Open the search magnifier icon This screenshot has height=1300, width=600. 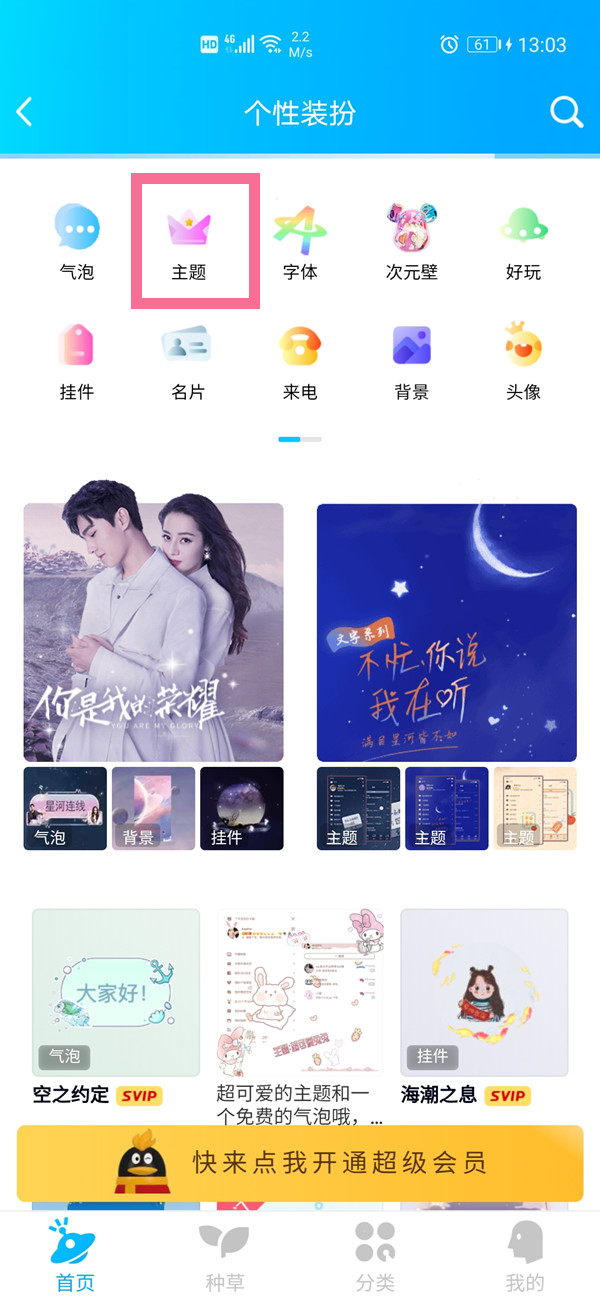566,112
